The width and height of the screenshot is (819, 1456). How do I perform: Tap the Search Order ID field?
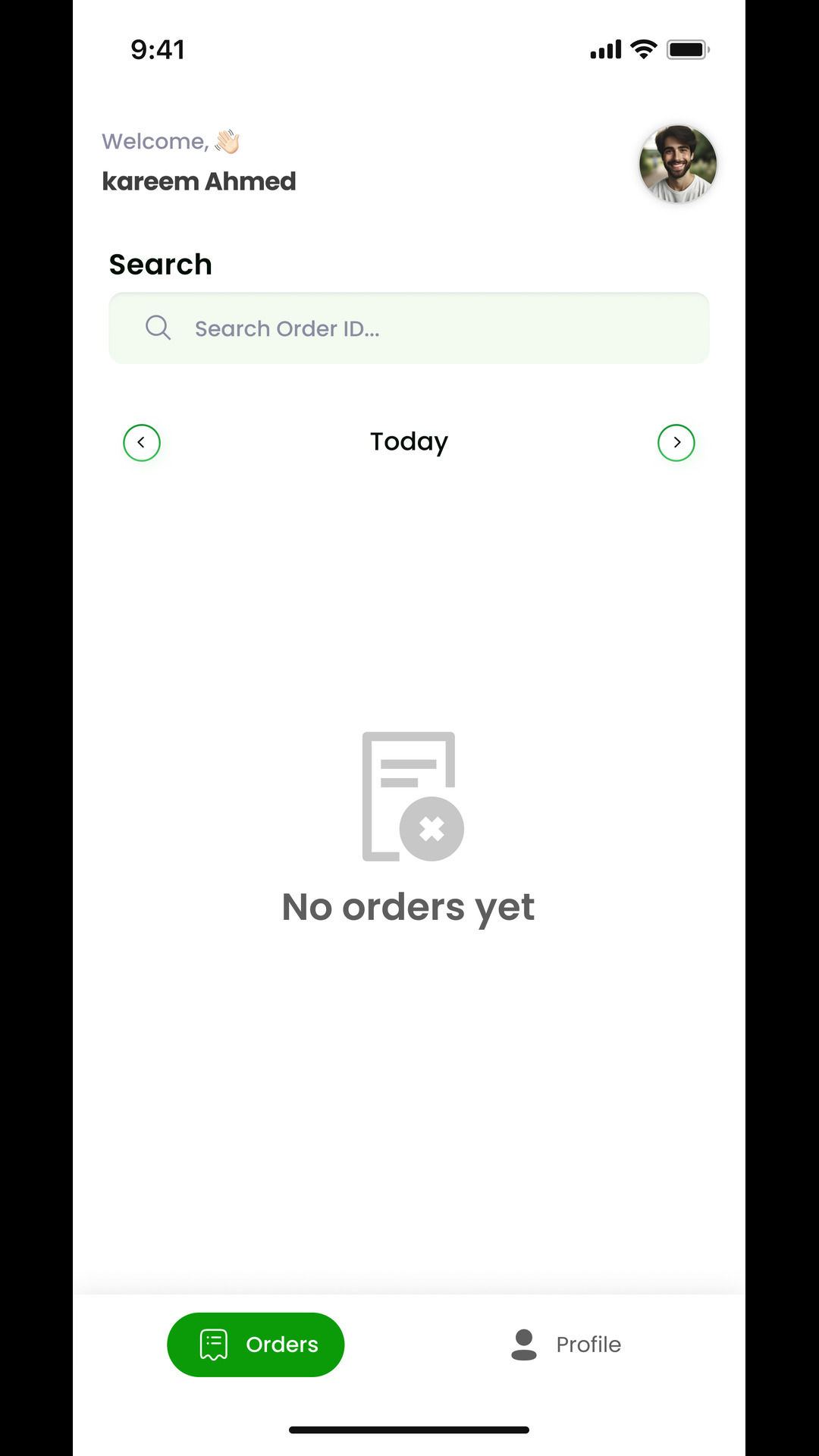tap(409, 328)
